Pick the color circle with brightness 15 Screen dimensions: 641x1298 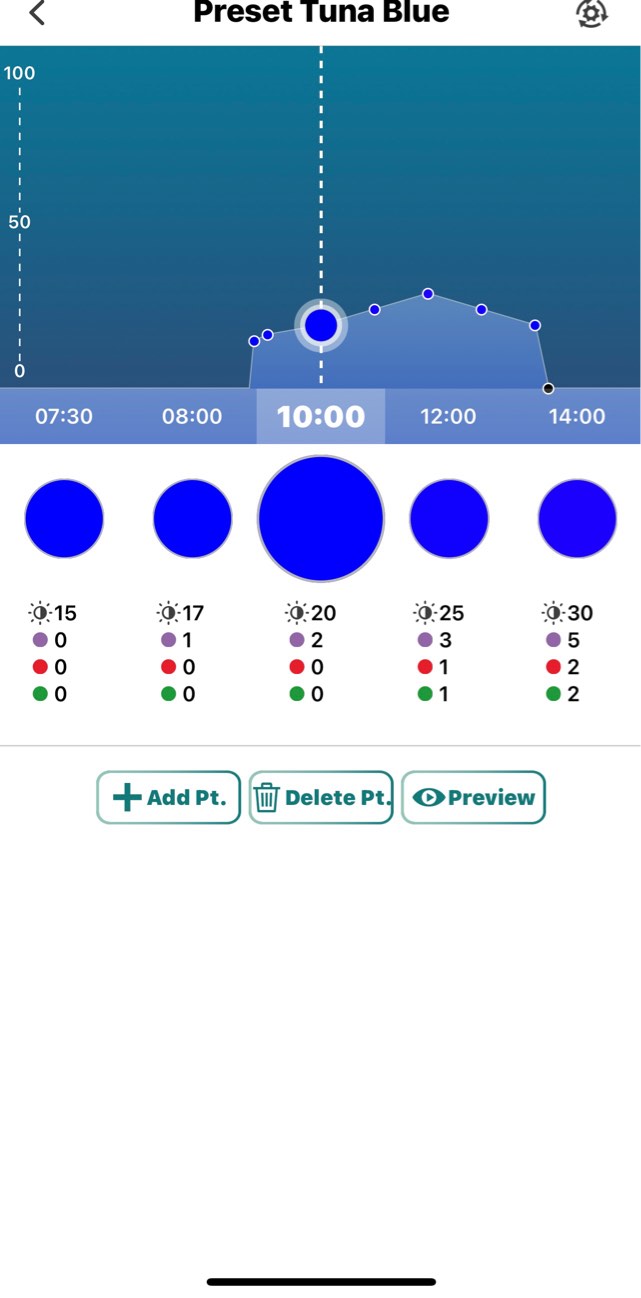point(64,518)
